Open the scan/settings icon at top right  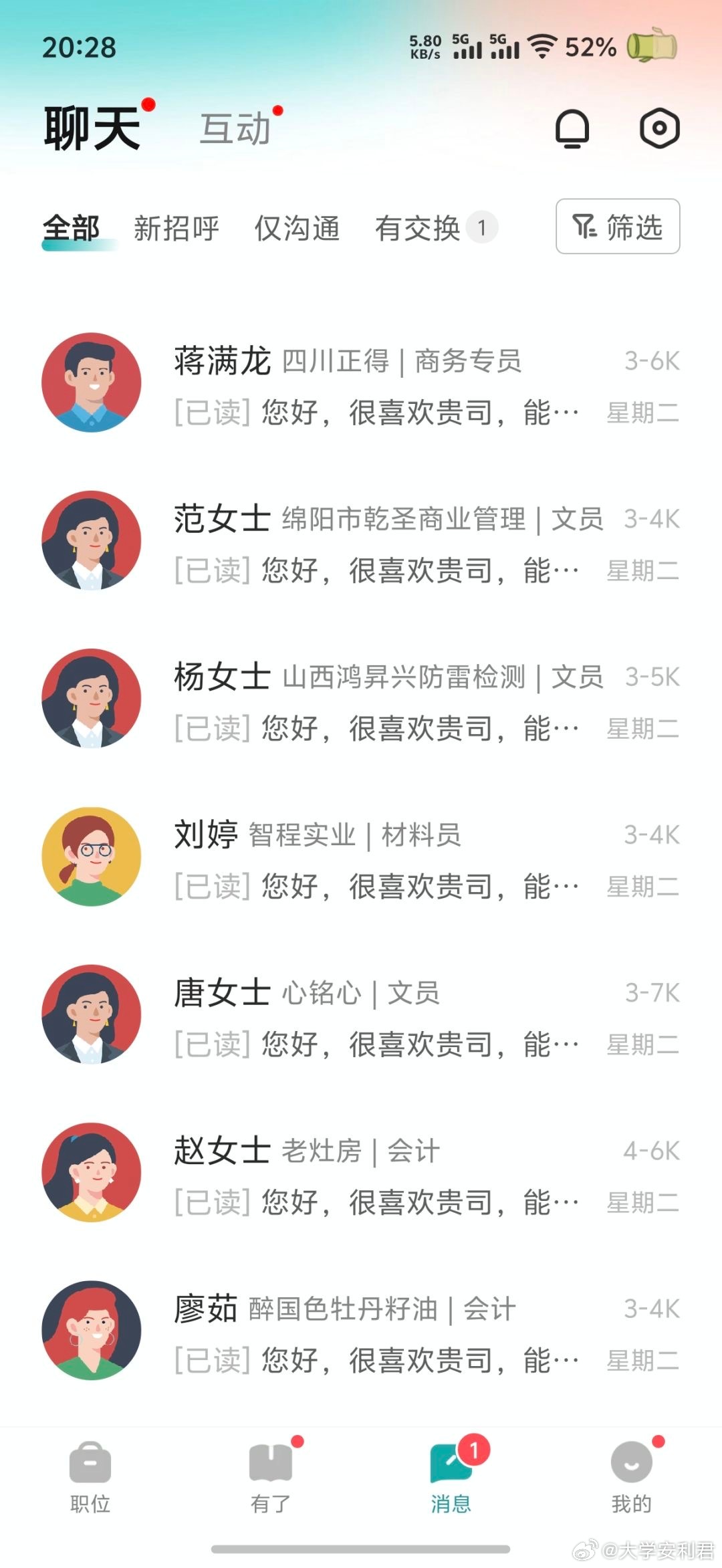click(x=660, y=129)
